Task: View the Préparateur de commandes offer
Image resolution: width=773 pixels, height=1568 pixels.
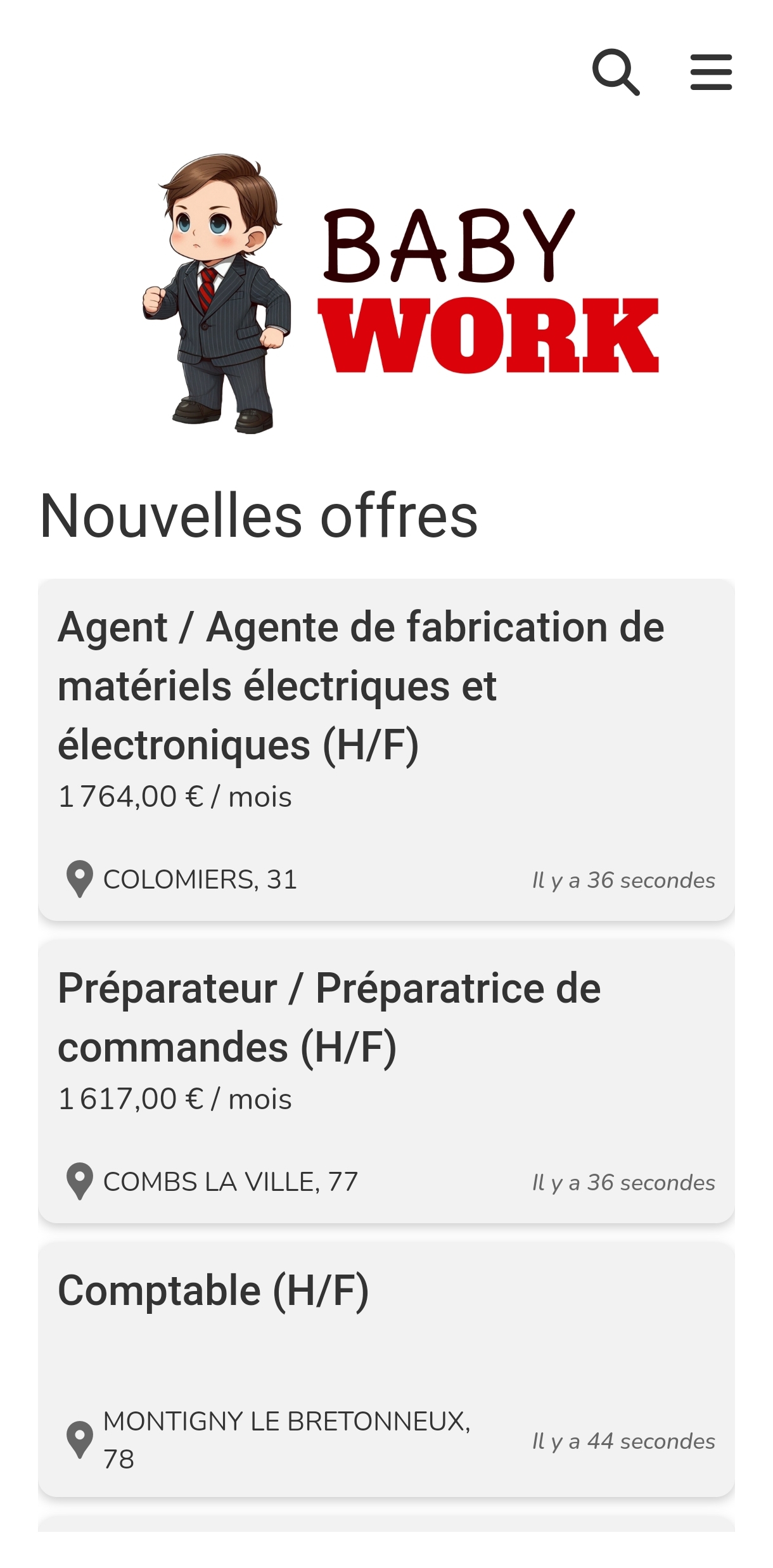Action: pyautogui.click(x=386, y=1081)
